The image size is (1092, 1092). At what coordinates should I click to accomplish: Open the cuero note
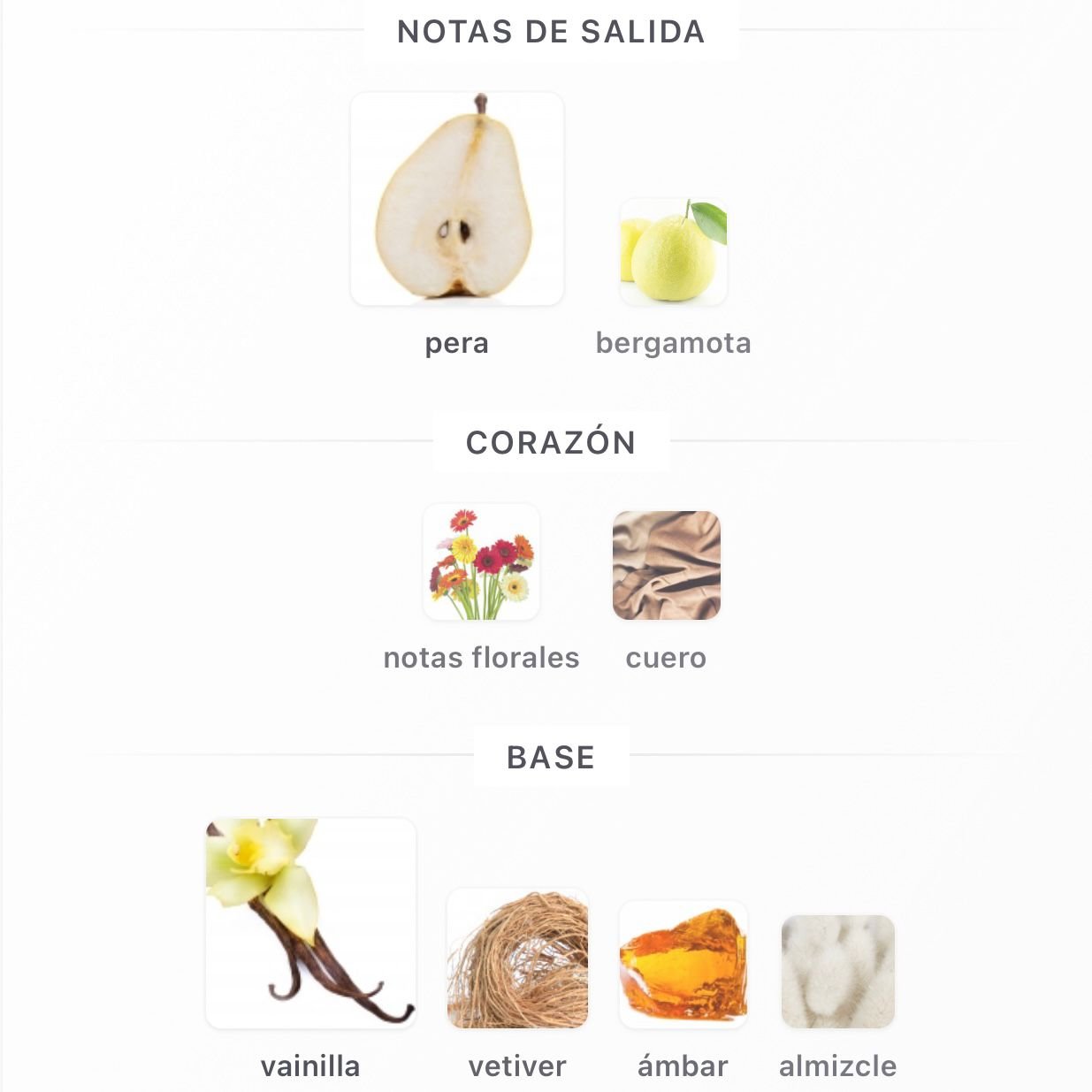point(666,566)
